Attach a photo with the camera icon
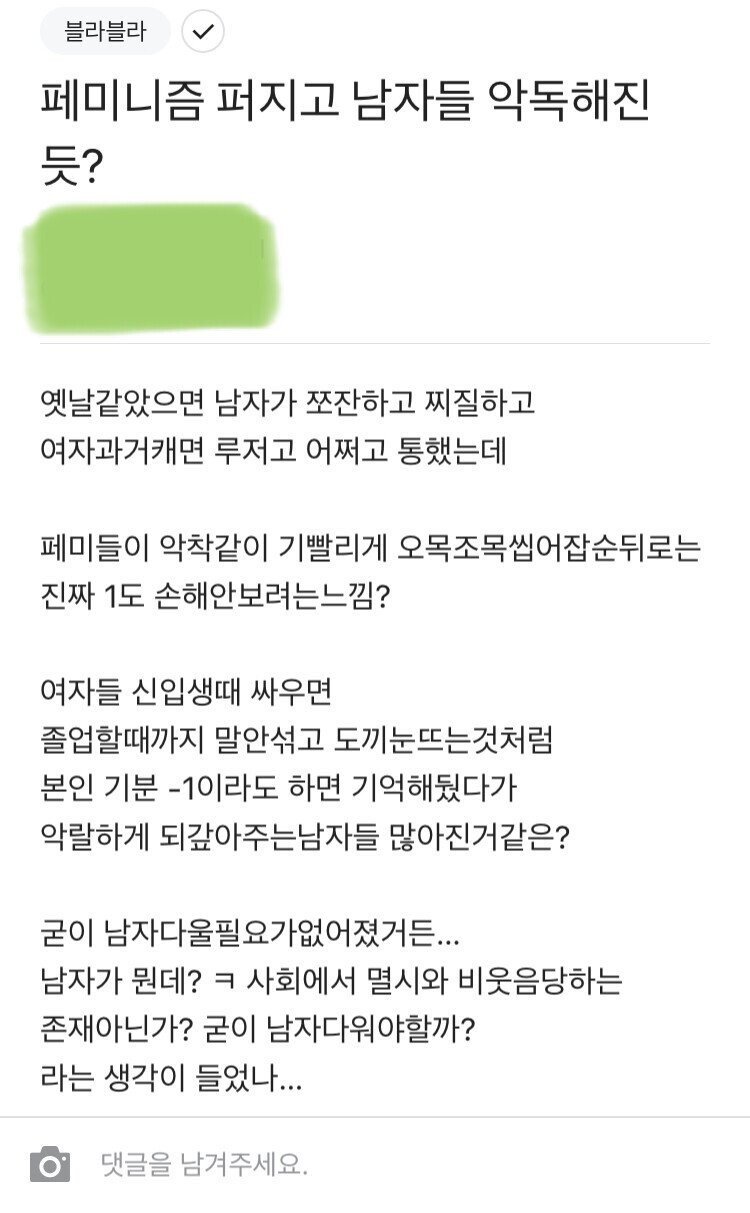Image resolution: width=750 pixels, height=1213 pixels. tap(50, 1165)
